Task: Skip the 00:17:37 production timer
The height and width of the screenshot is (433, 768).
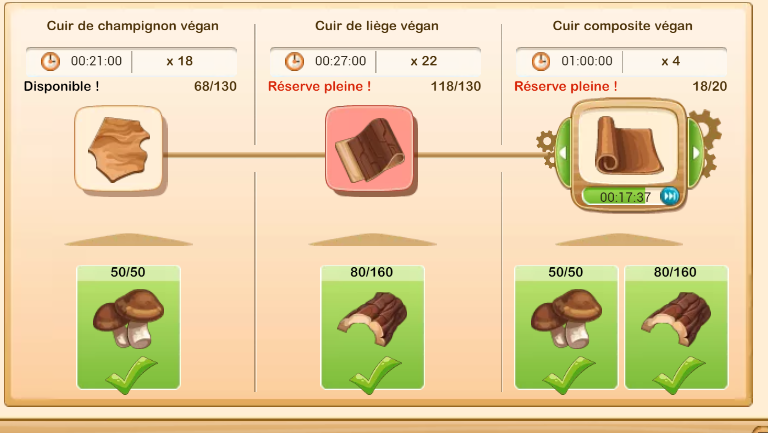Action: tap(670, 196)
